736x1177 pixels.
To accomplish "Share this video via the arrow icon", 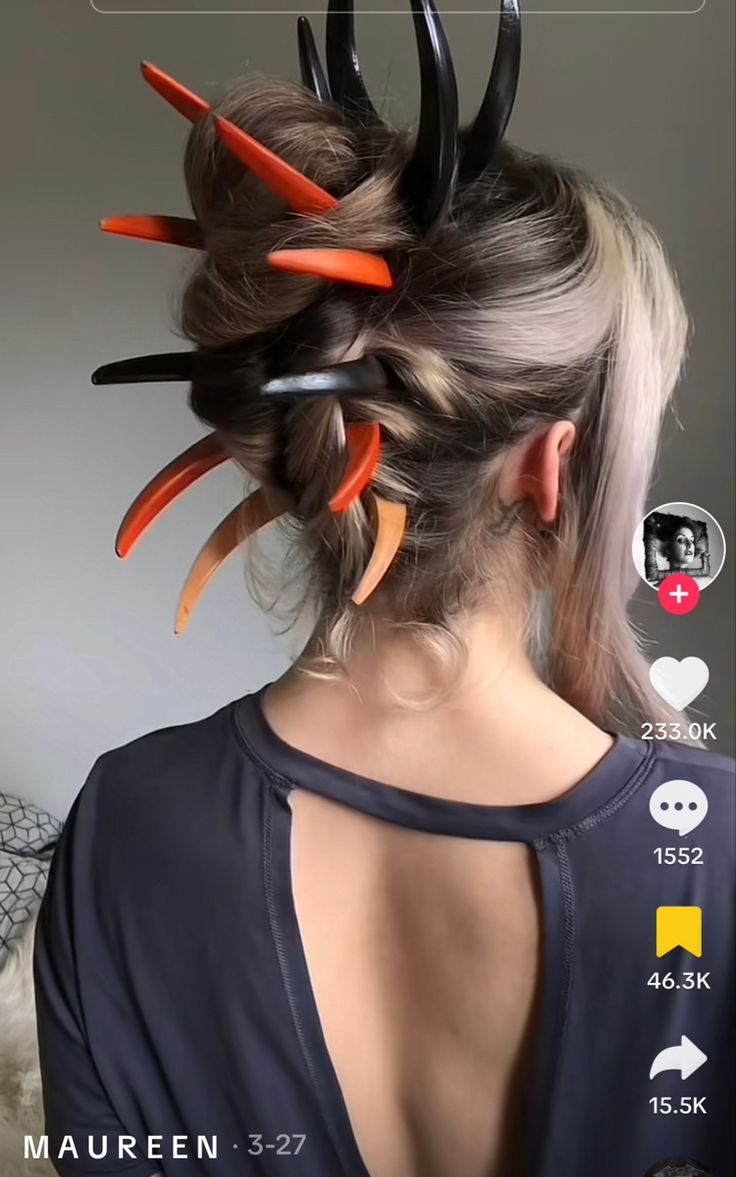I will tap(678, 1059).
